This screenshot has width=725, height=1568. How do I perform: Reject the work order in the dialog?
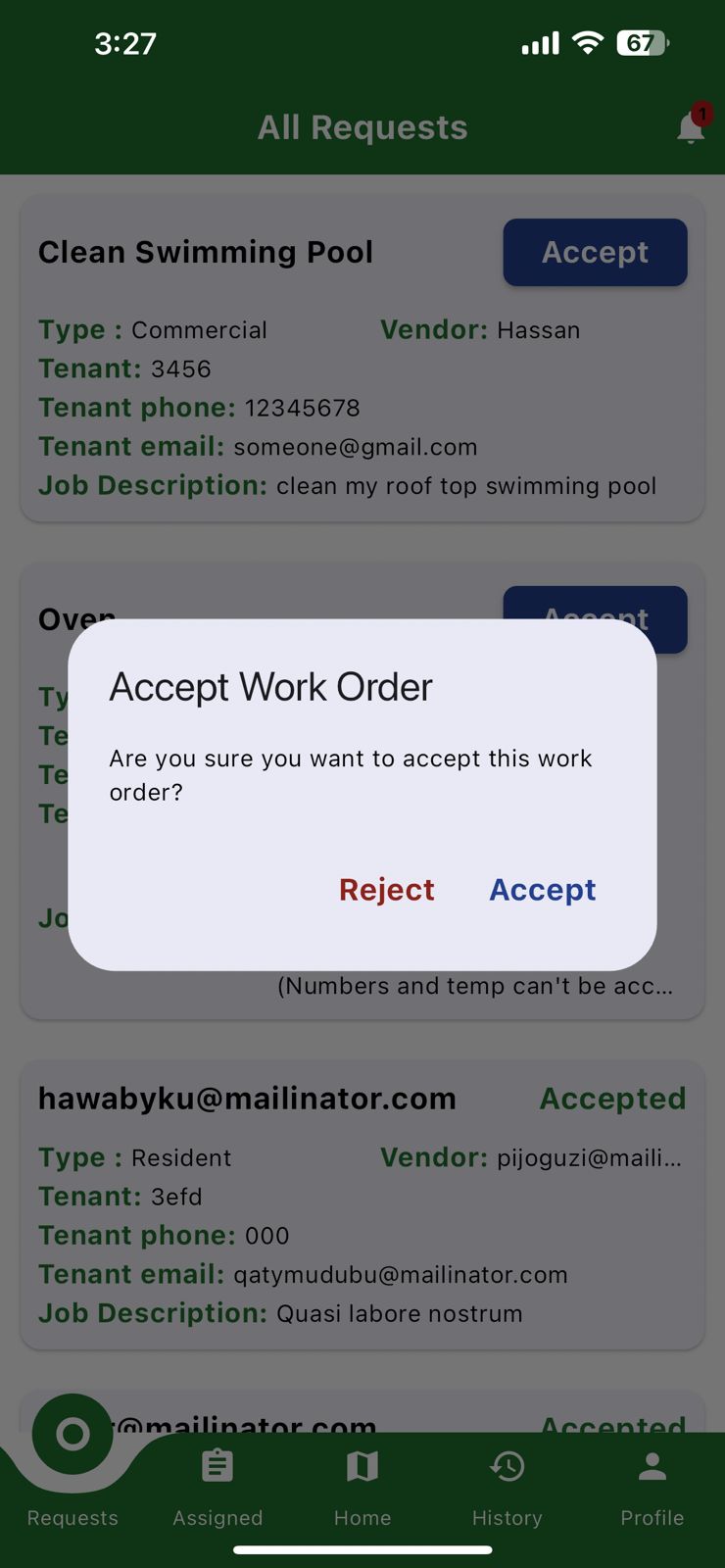(x=386, y=890)
